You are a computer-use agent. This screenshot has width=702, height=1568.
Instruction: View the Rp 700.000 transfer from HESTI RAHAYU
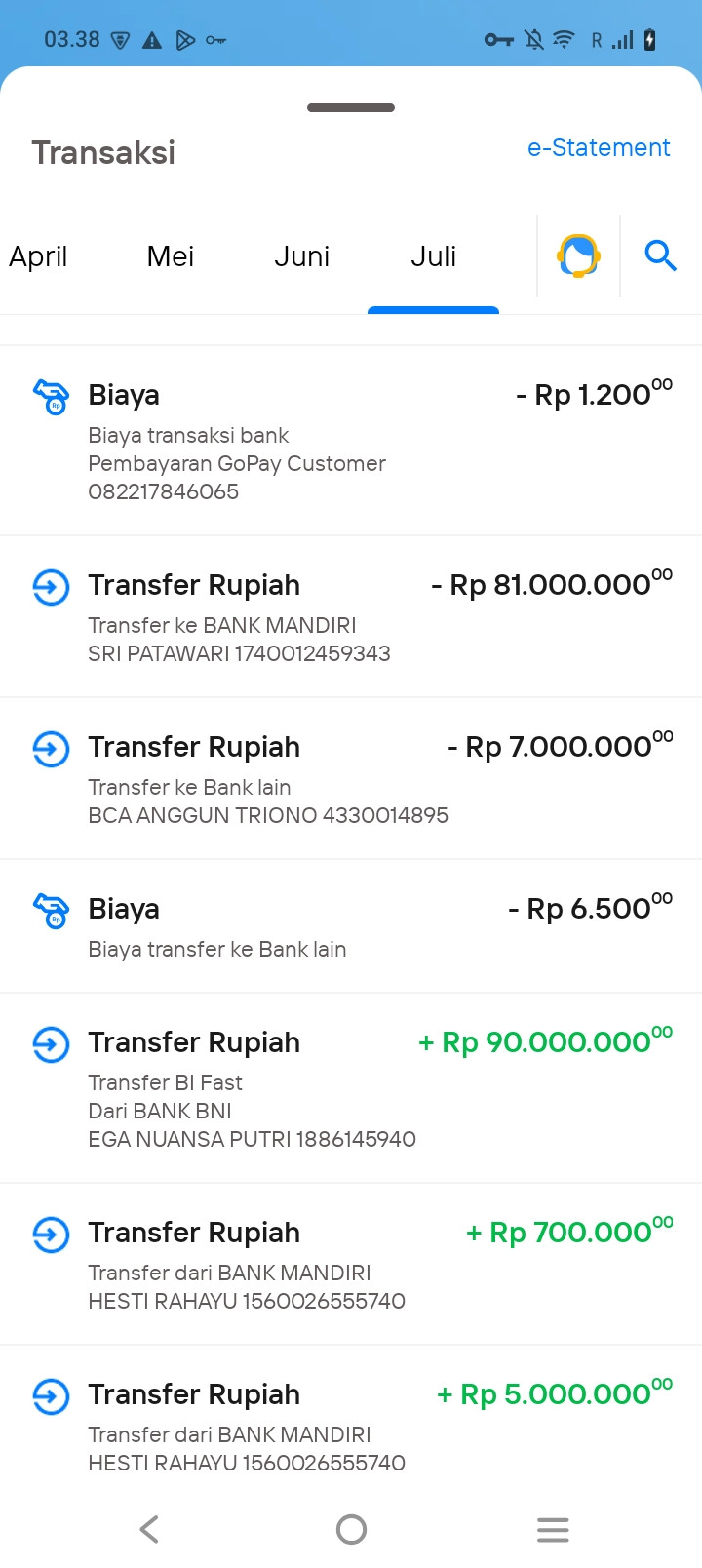point(351,1264)
